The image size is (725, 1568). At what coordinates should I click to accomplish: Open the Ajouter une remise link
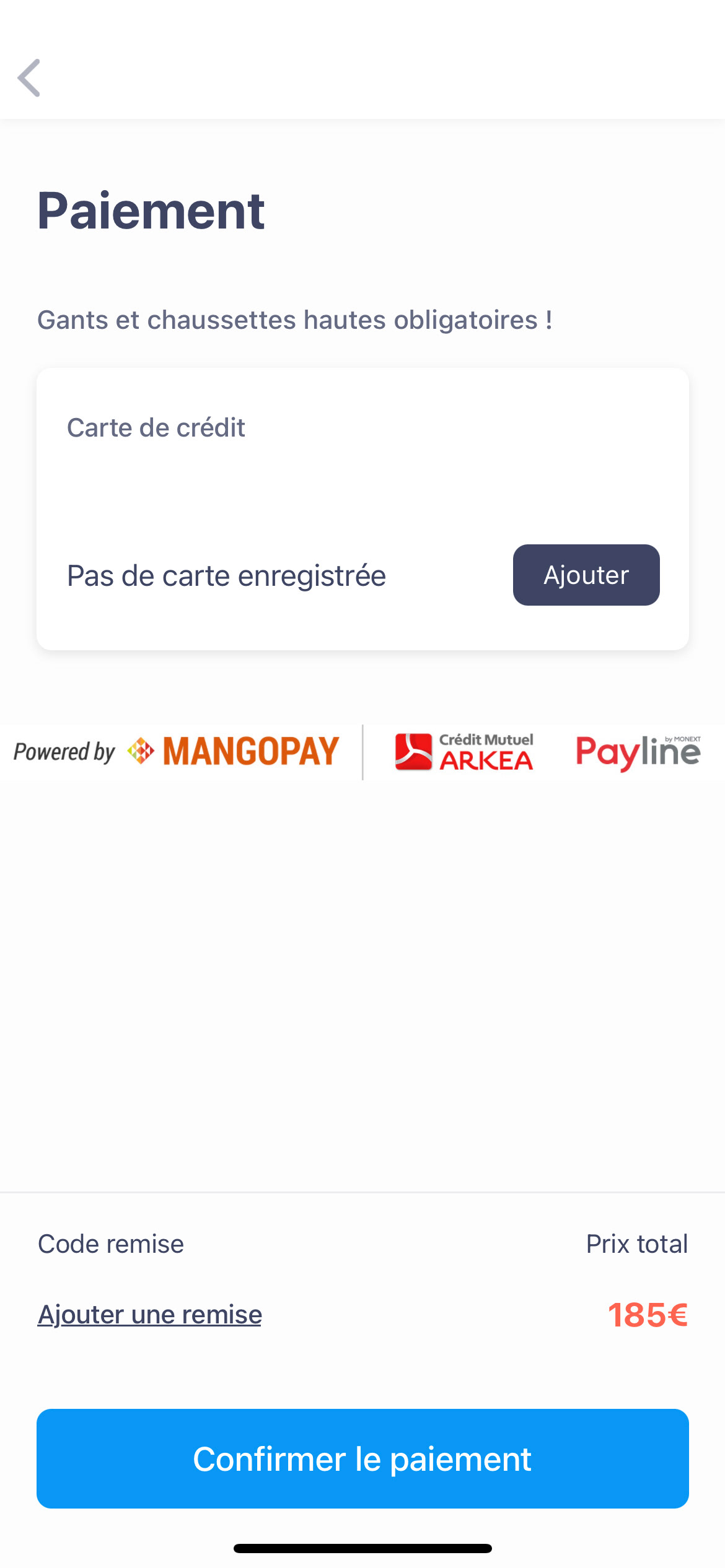click(150, 1314)
